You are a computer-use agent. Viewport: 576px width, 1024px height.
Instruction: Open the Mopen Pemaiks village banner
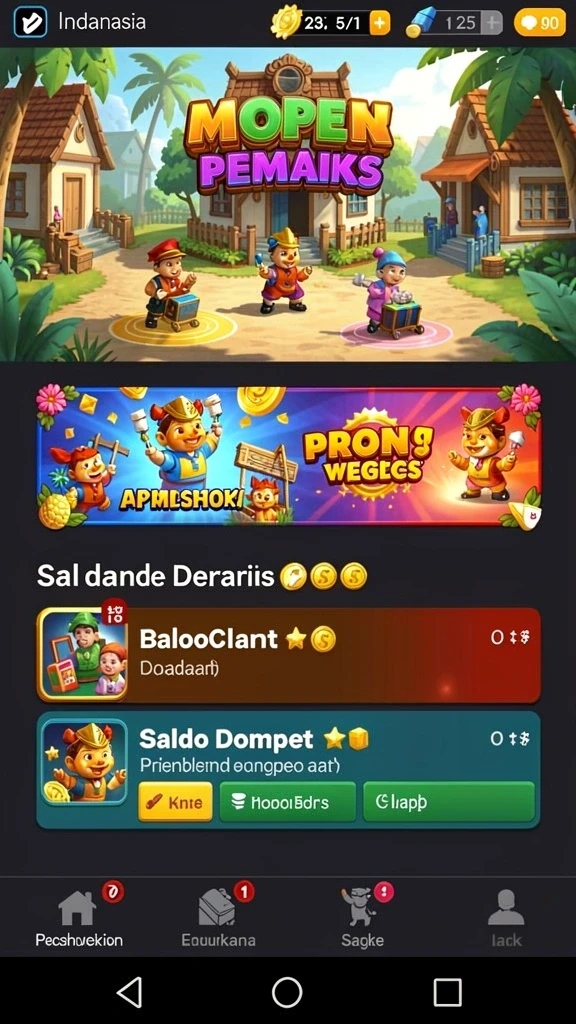288,204
